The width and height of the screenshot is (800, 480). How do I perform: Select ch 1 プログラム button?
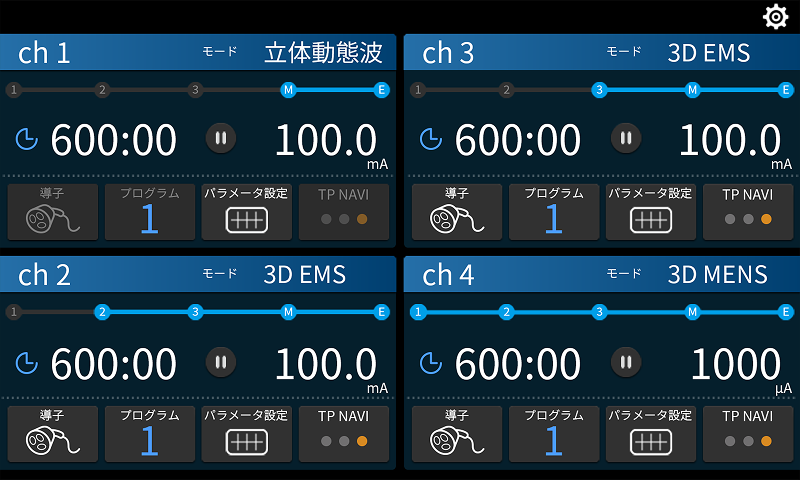149,211
